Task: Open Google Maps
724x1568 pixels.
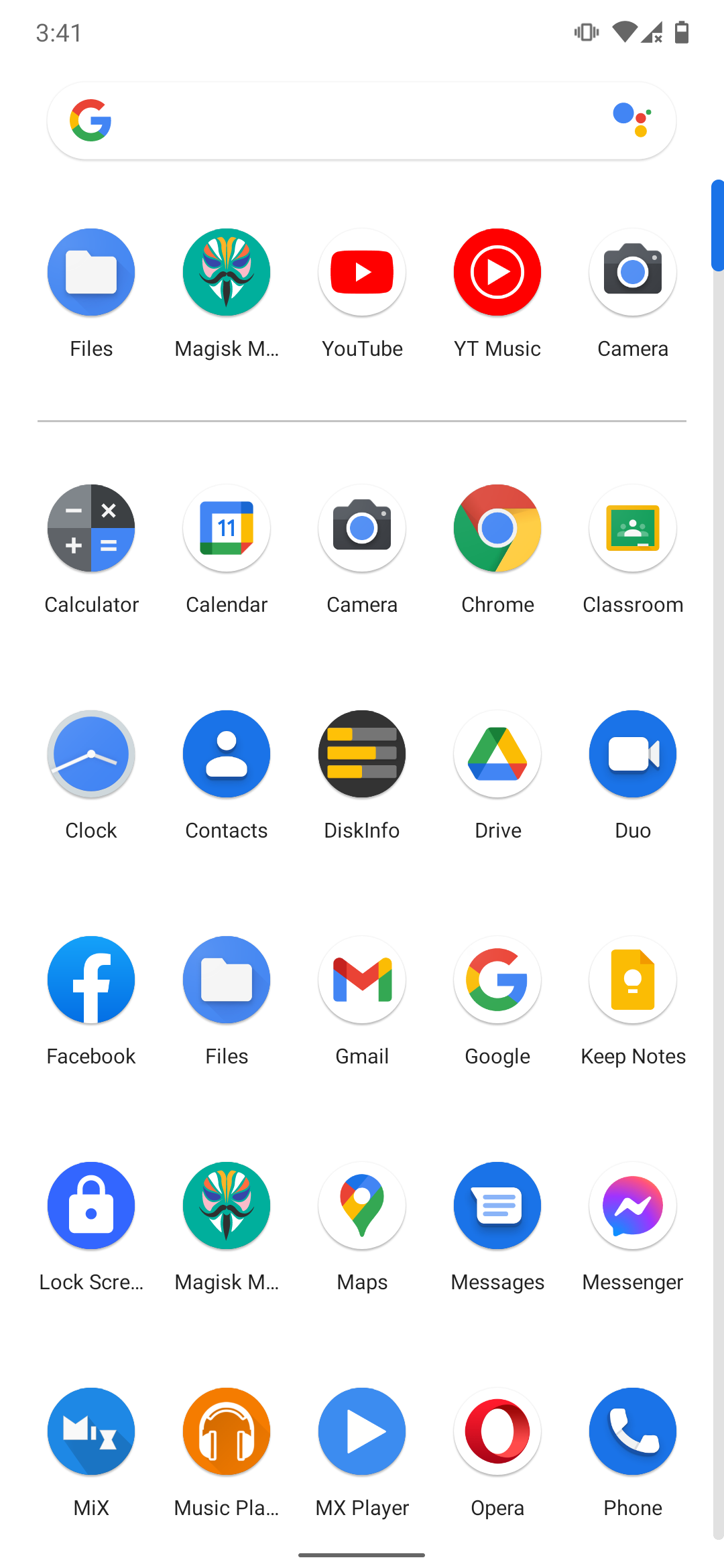Action: (x=362, y=1206)
